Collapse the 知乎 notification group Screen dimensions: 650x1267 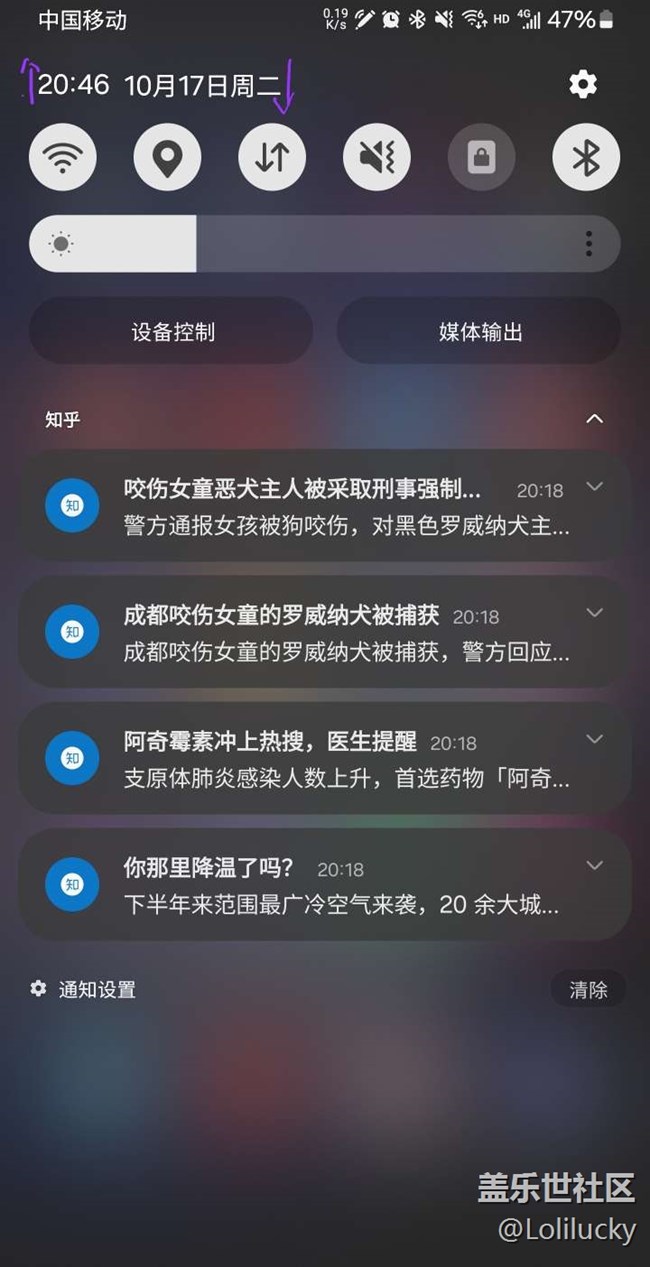(x=594, y=419)
